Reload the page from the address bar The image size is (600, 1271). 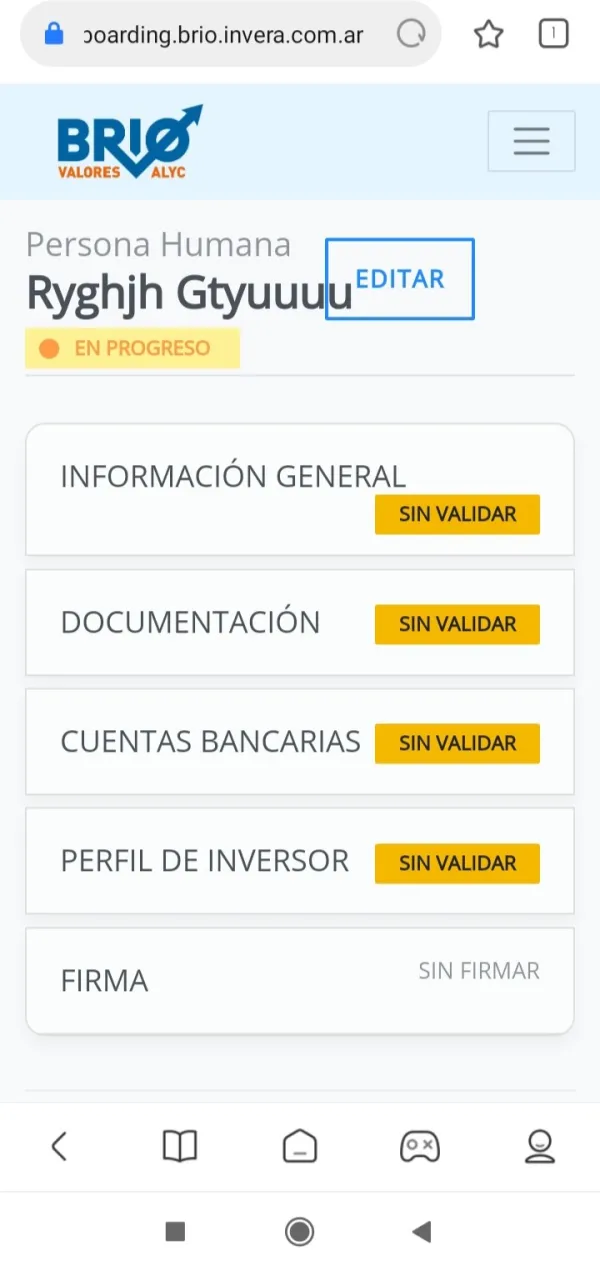pos(411,35)
